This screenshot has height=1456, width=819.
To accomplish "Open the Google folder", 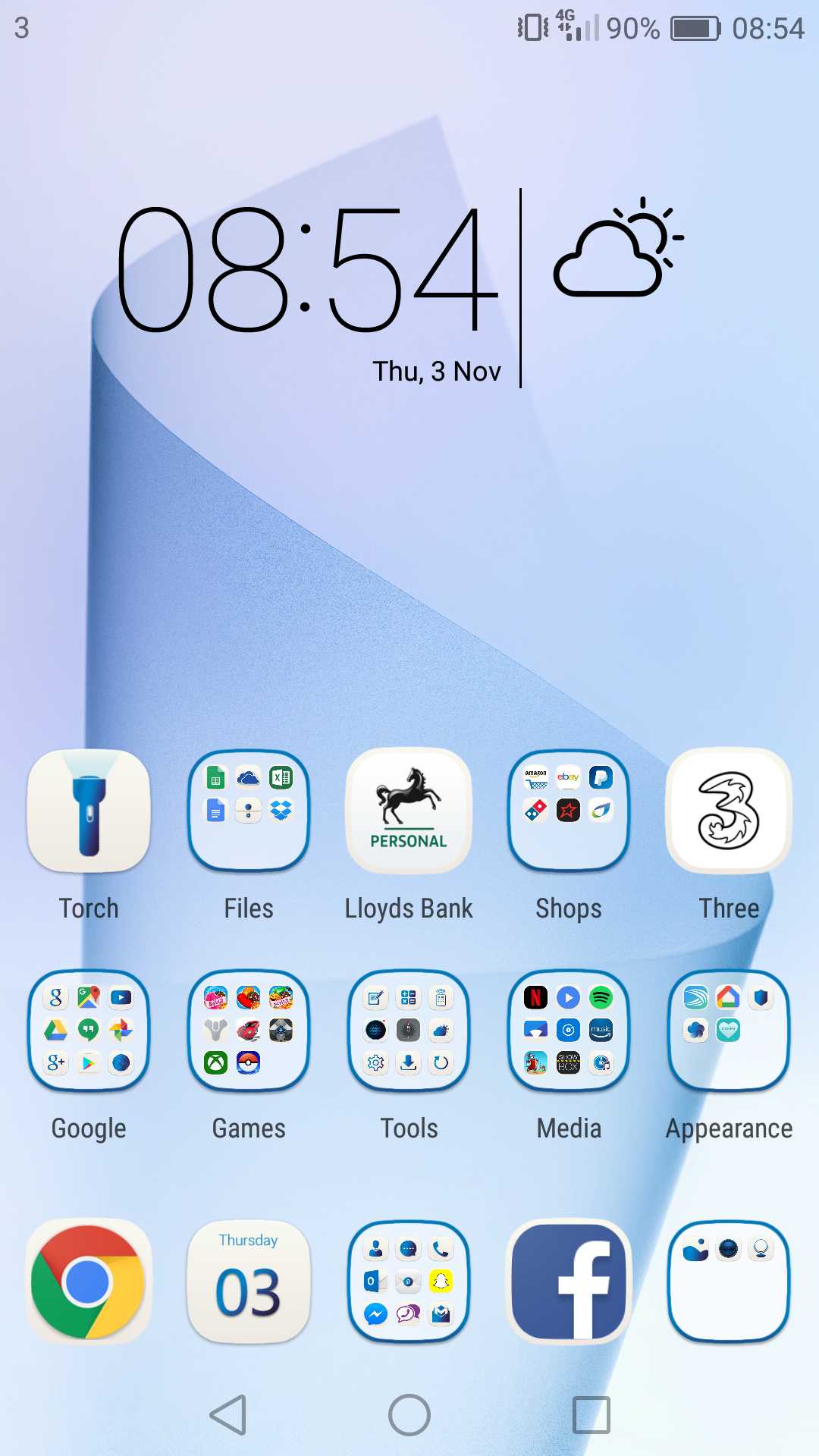I will (89, 1030).
